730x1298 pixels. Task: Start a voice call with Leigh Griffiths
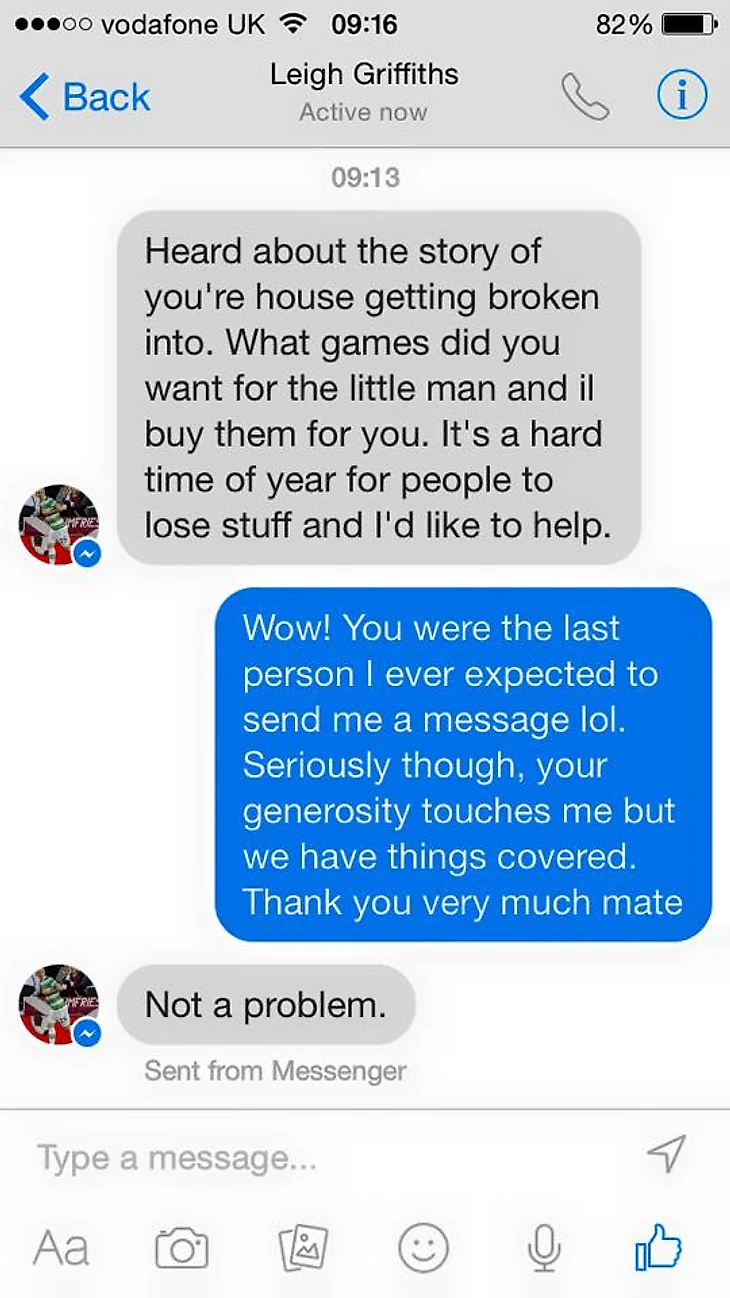pyautogui.click(x=585, y=97)
